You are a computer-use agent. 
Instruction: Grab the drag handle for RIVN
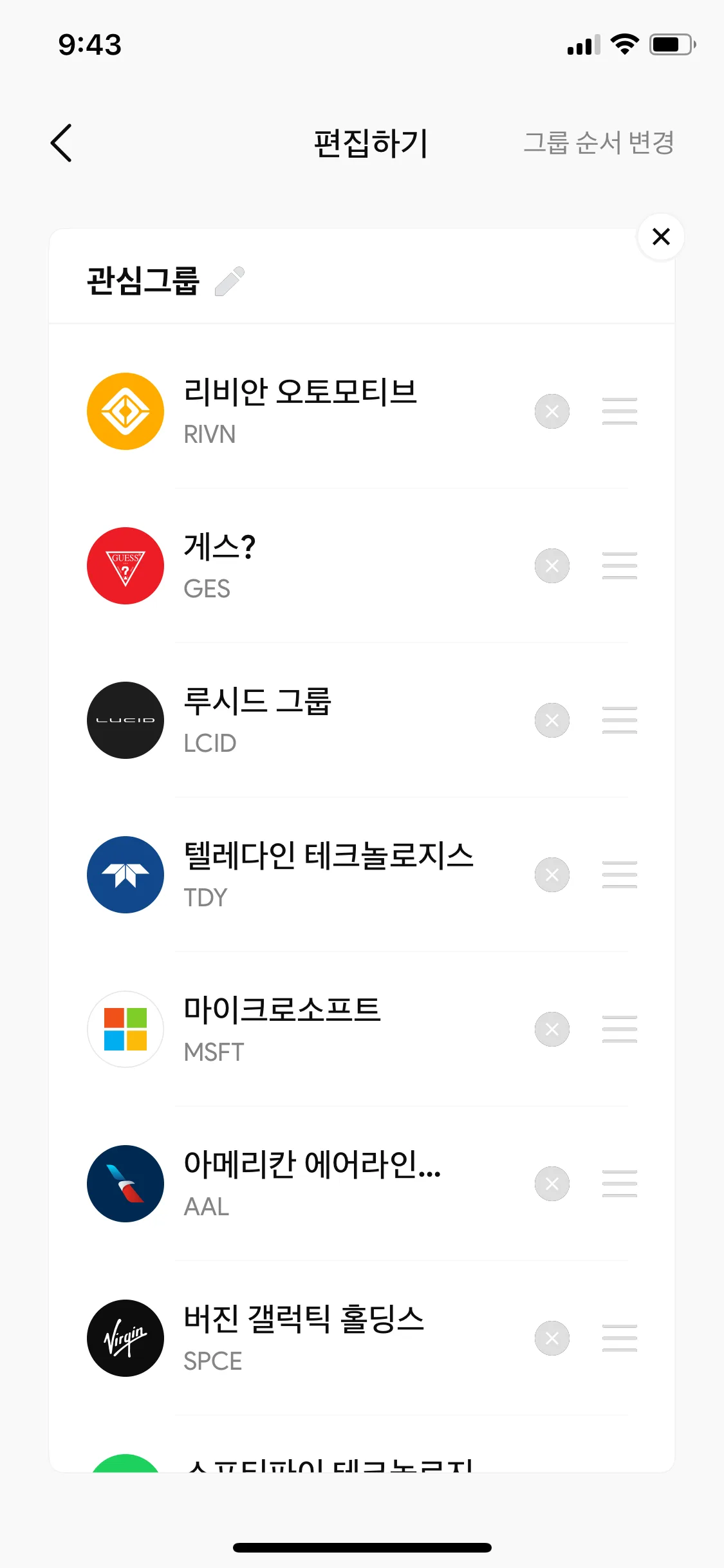point(619,411)
